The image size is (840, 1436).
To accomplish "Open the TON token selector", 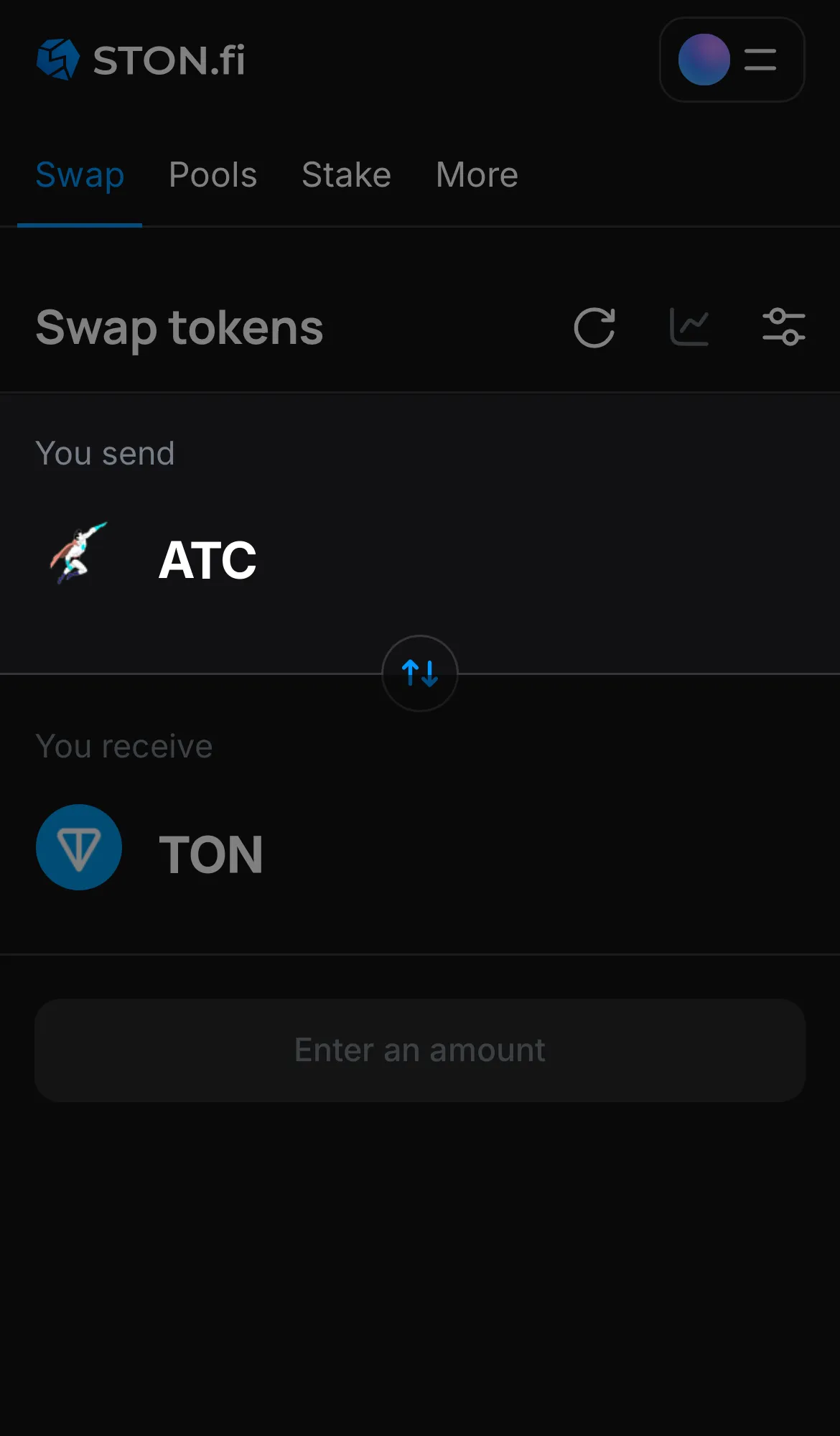I will 210,854.
